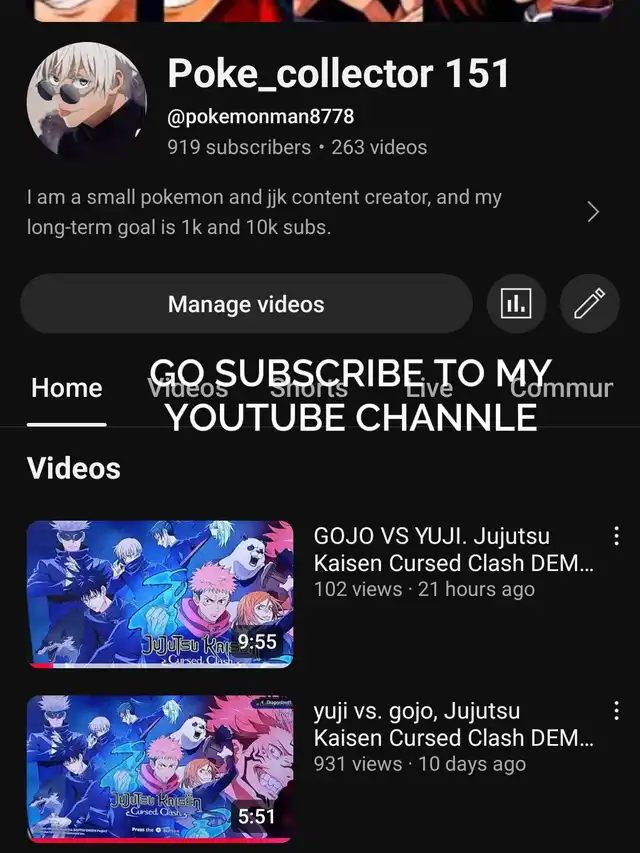The image size is (640, 853).
Task: Expand the channel description chevron
Action: pos(593,212)
